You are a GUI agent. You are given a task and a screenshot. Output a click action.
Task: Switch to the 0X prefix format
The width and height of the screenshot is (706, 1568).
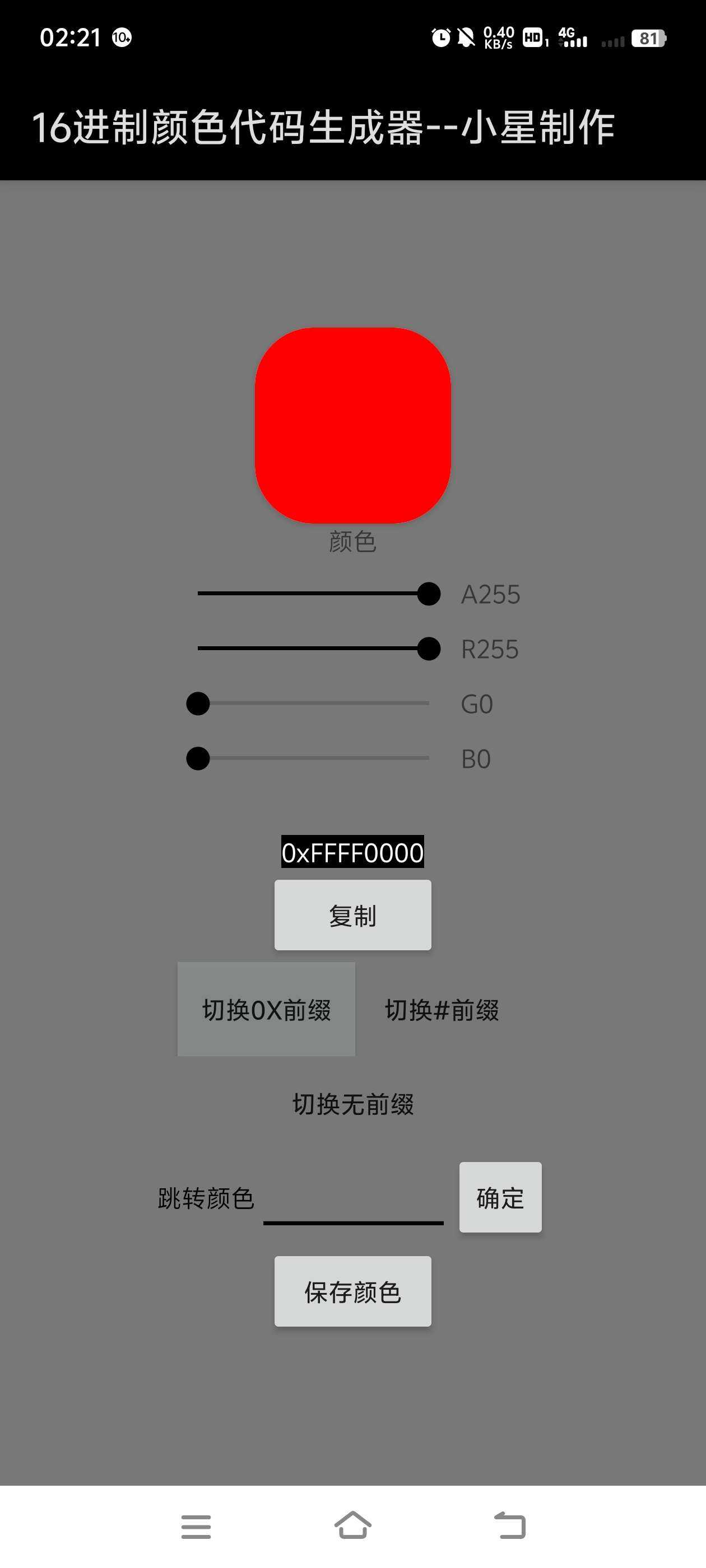point(266,1009)
